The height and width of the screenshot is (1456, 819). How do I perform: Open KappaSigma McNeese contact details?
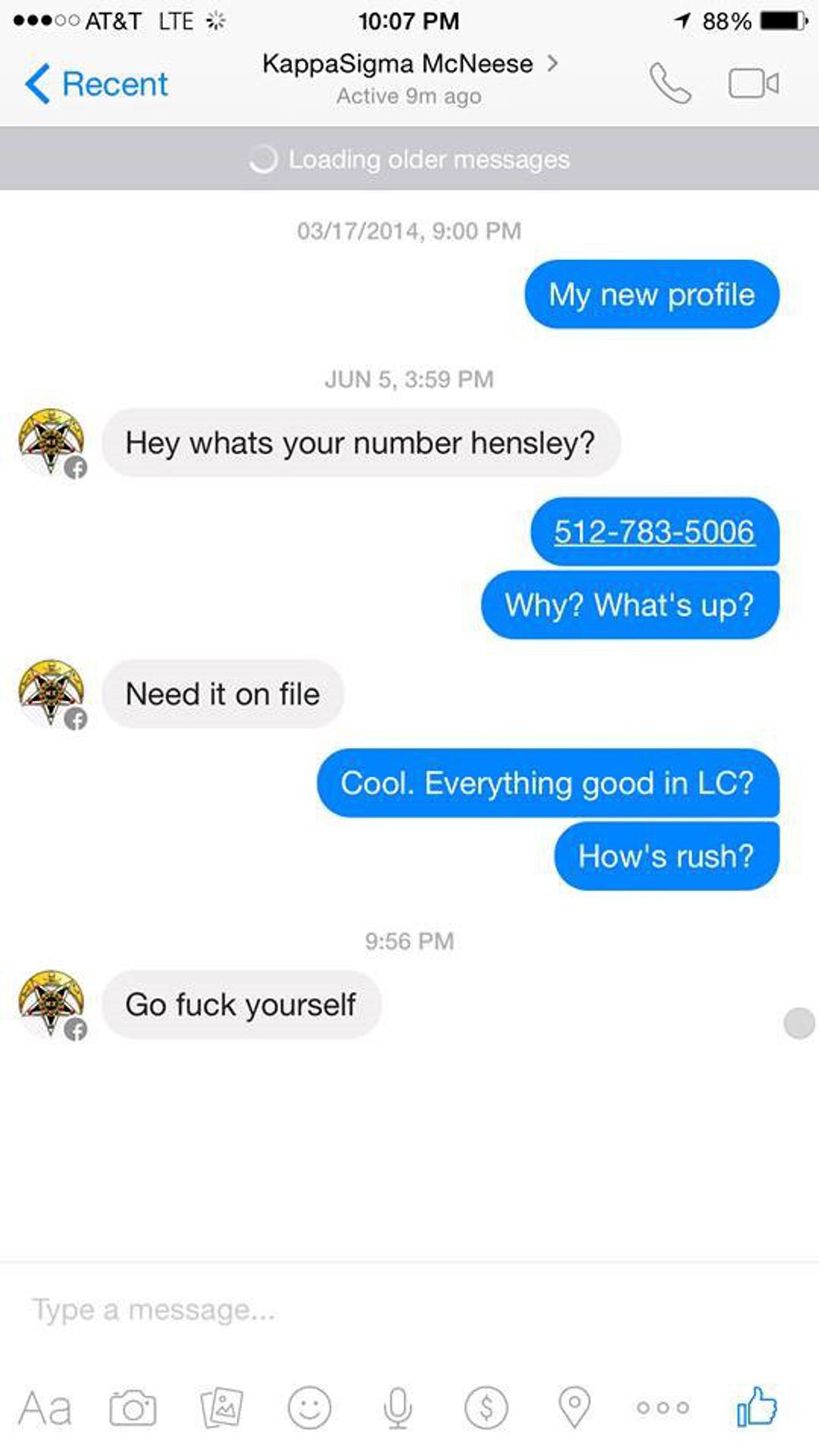tap(409, 64)
